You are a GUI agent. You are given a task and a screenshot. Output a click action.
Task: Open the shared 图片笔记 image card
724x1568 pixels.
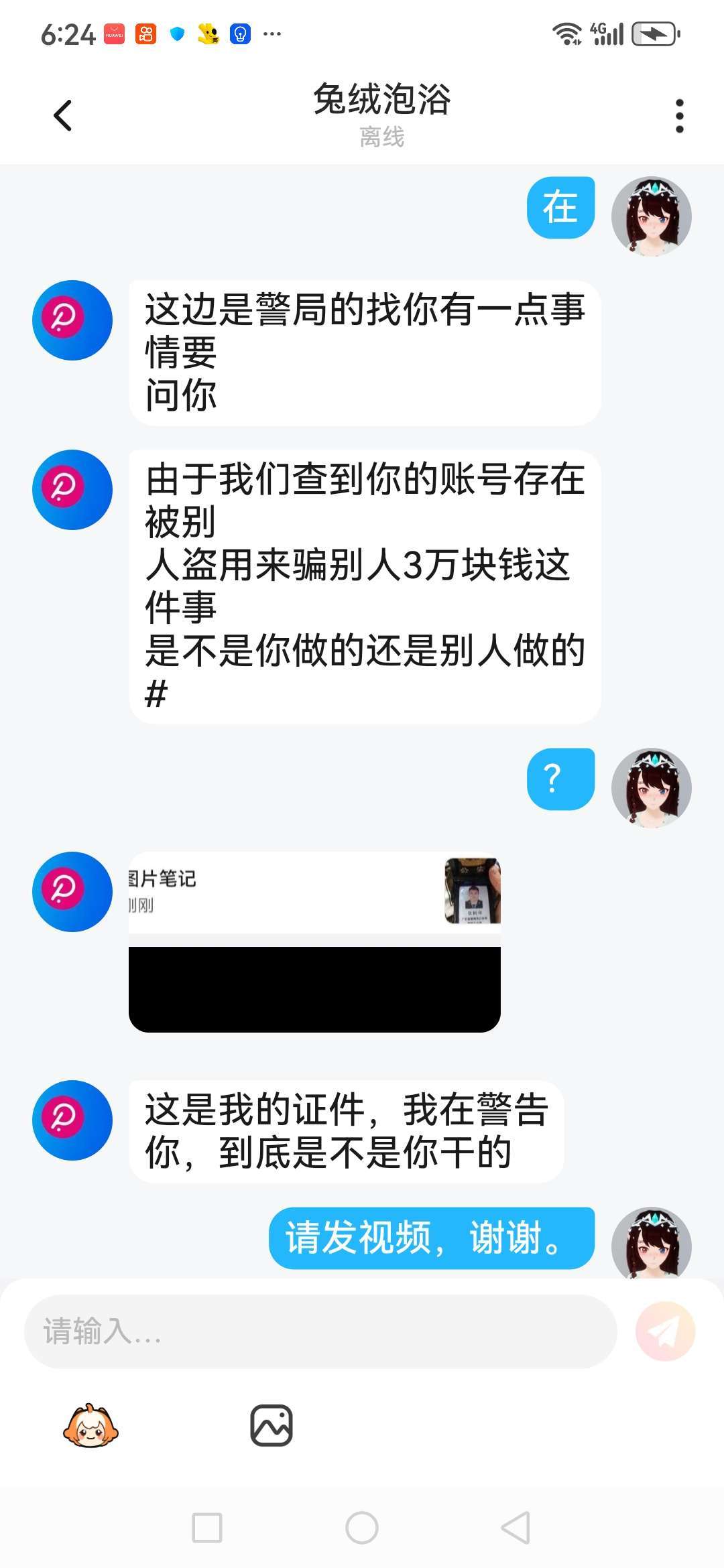click(x=314, y=941)
